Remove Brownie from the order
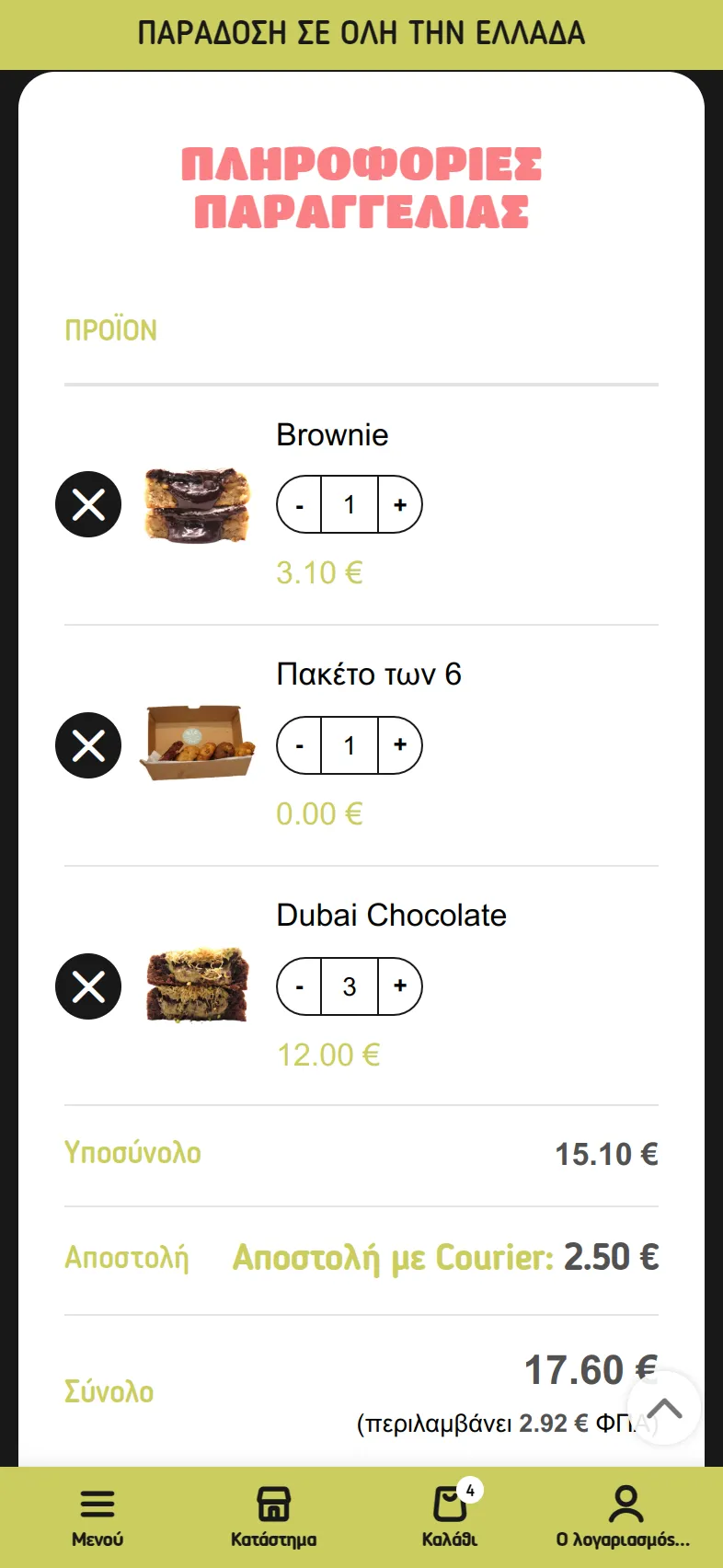The height and width of the screenshot is (1568, 723). (x=88, y=504)
